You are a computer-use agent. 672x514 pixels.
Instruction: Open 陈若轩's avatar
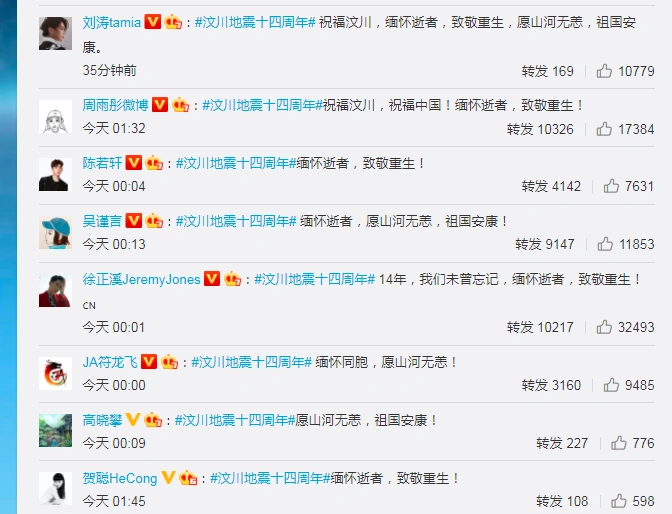tap(54, 174)
